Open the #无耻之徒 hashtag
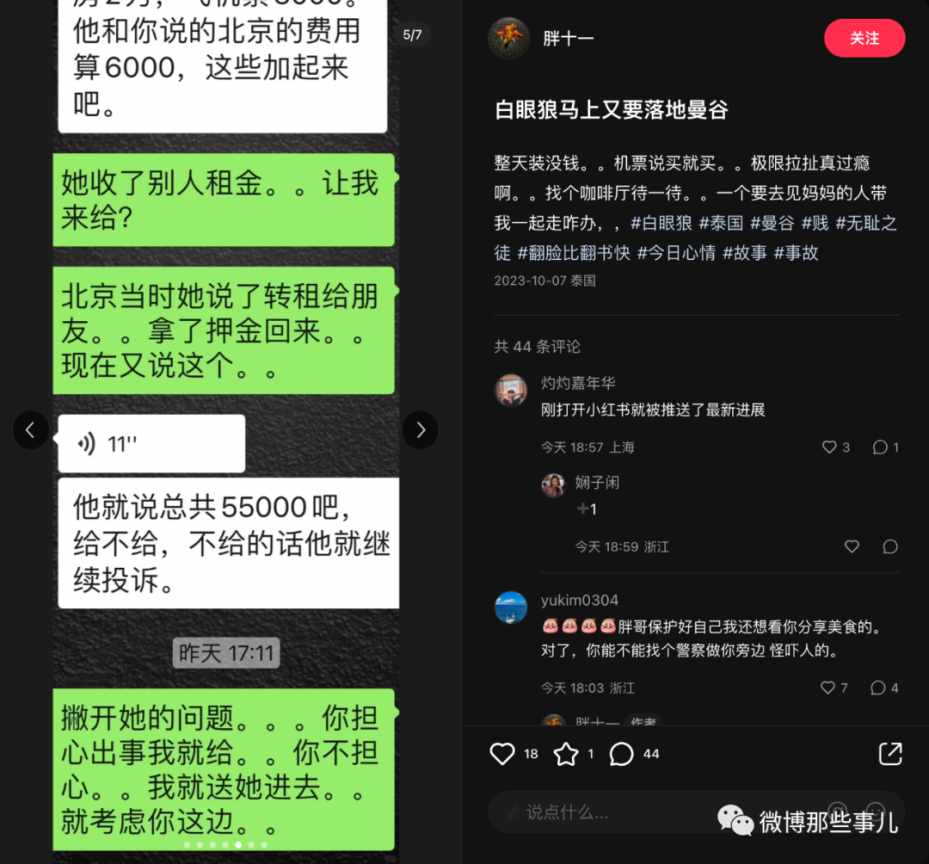Screen dimensions: 929x864 [x=866, y=223]
